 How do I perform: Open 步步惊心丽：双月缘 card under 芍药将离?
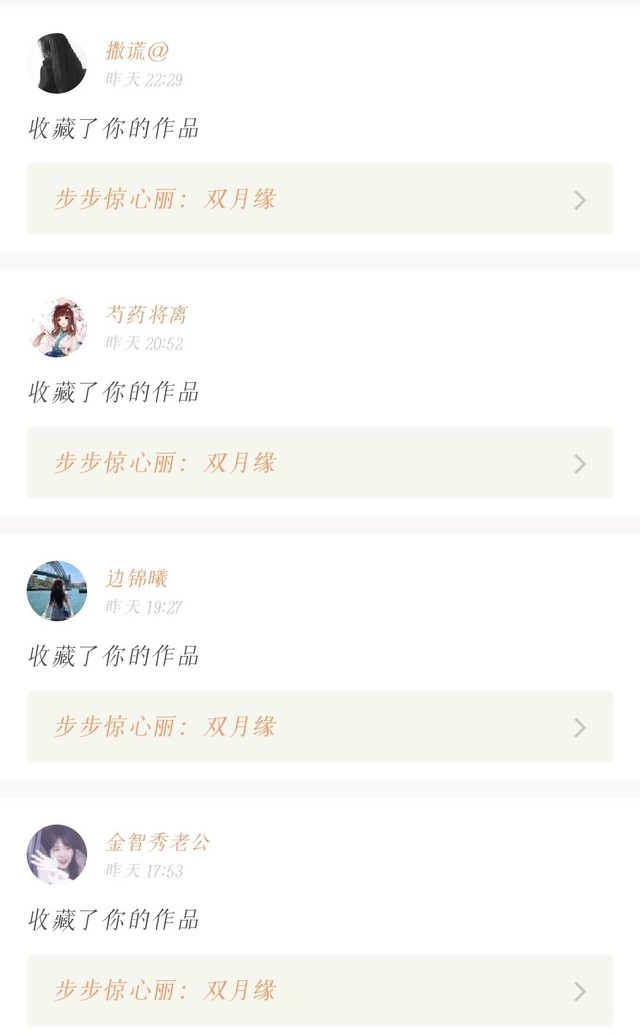click(320, 463)
